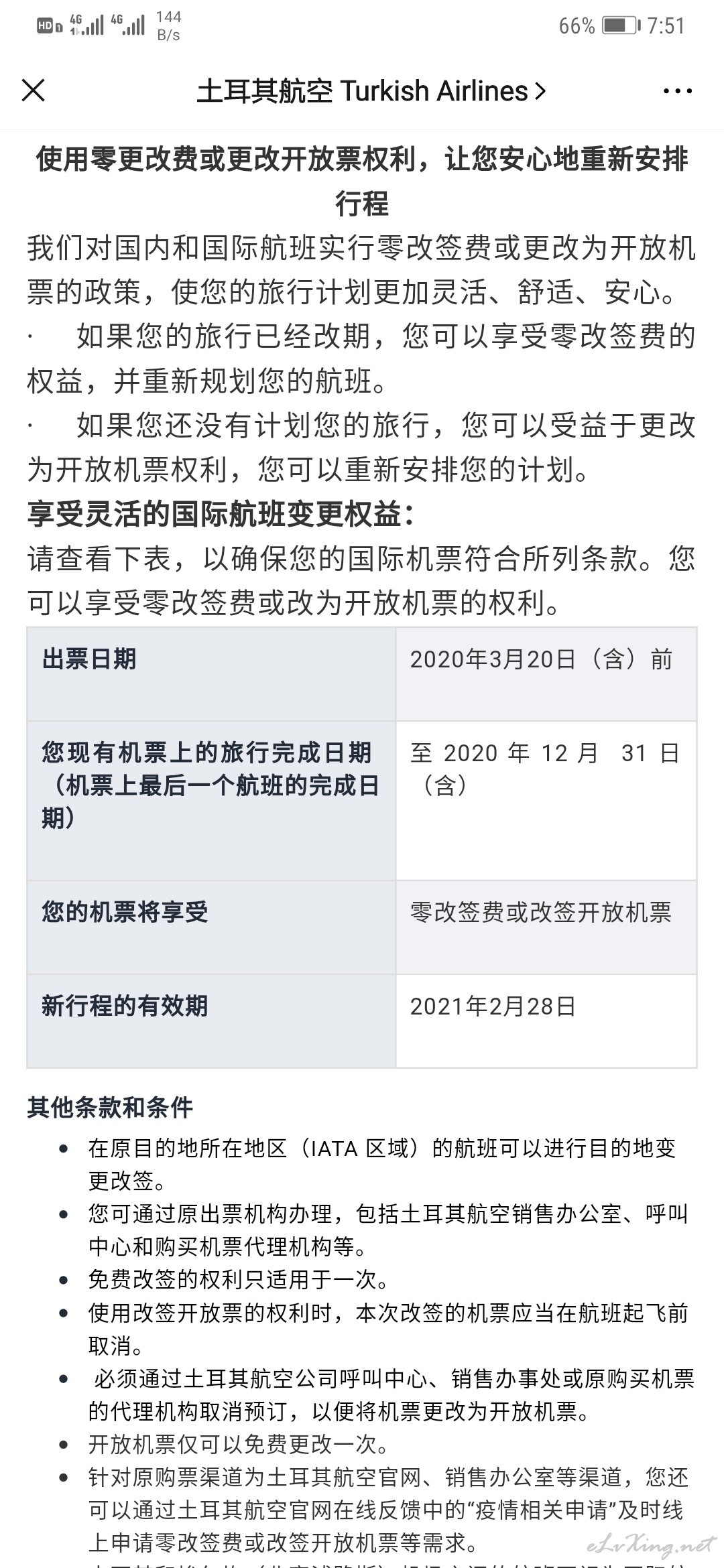Close the Turkish Airlines article page
This screenshot has width=724, height=1568.
34,90
